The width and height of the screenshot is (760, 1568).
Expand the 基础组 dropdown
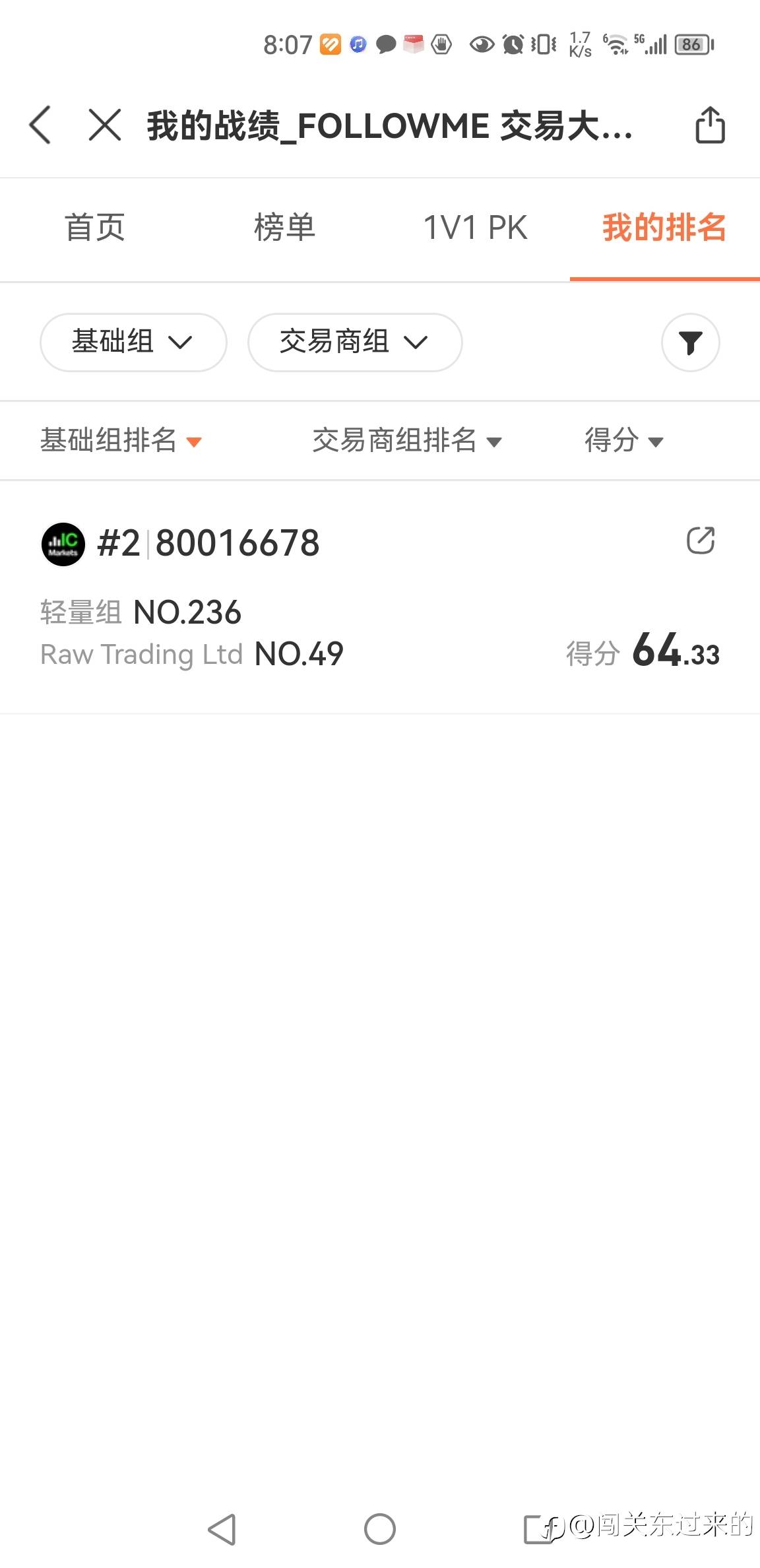click(x=133, y=342)
